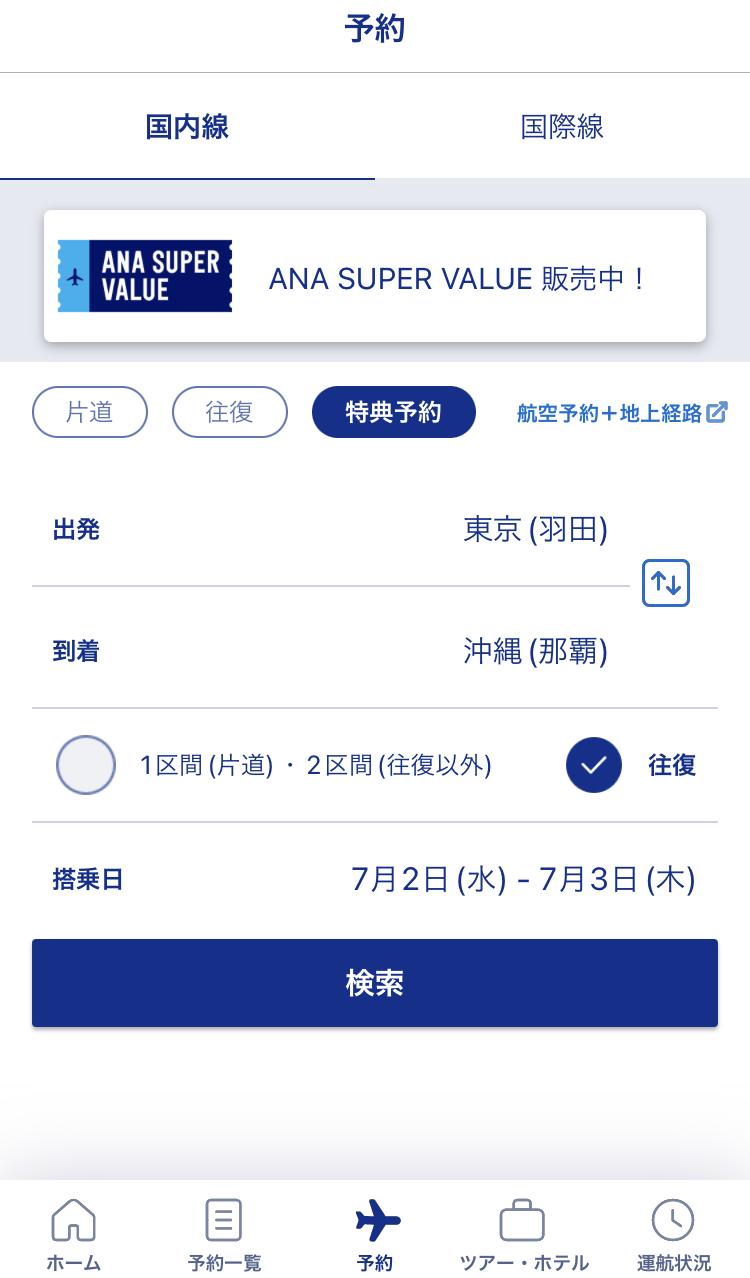This screenshot has width=750, height=1278.
Task: Go to the ホーム tab
Action: (x=74, y=1235)
